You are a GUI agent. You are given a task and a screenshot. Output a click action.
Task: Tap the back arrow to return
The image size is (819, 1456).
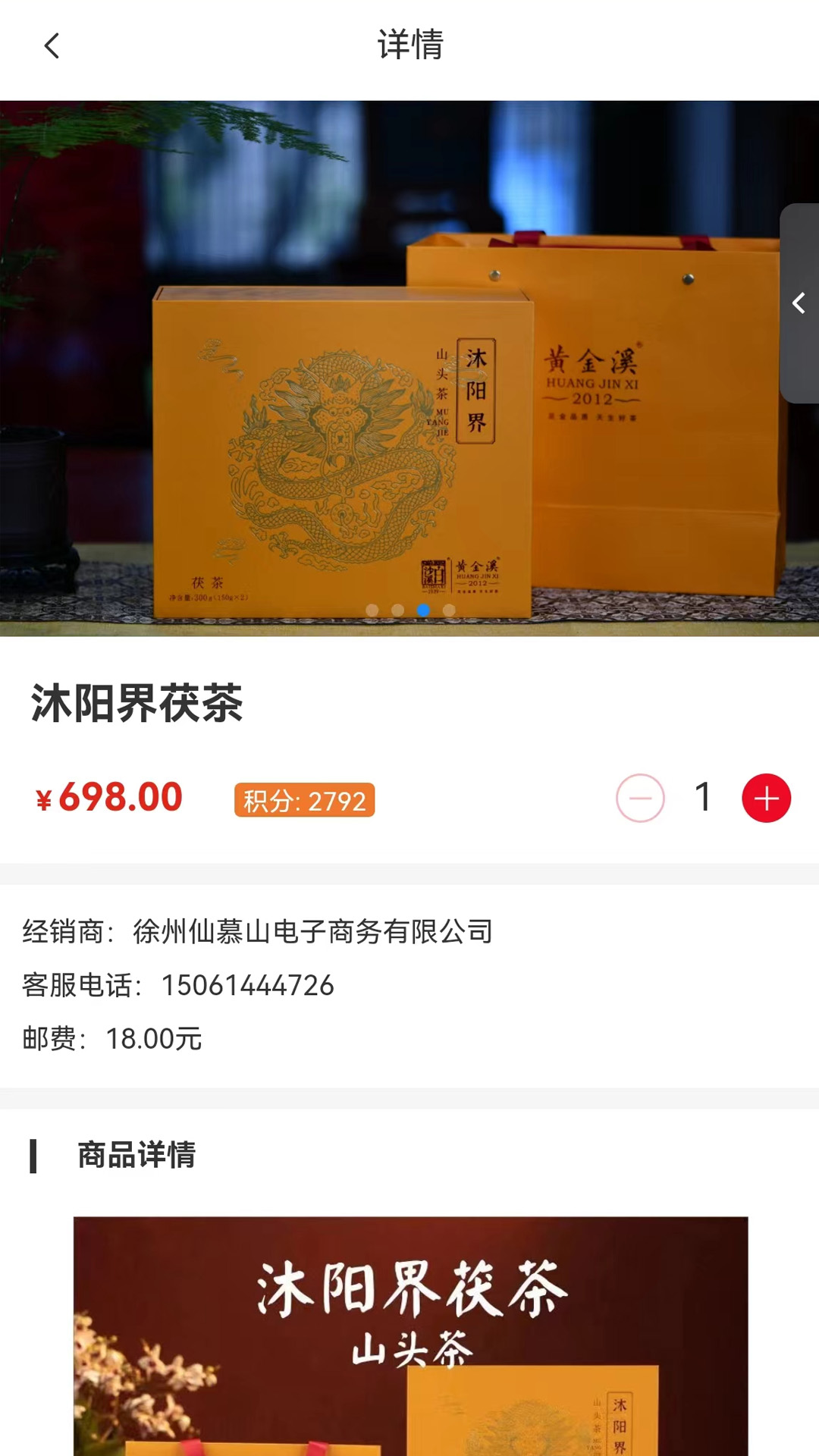(x=51, y=45)
